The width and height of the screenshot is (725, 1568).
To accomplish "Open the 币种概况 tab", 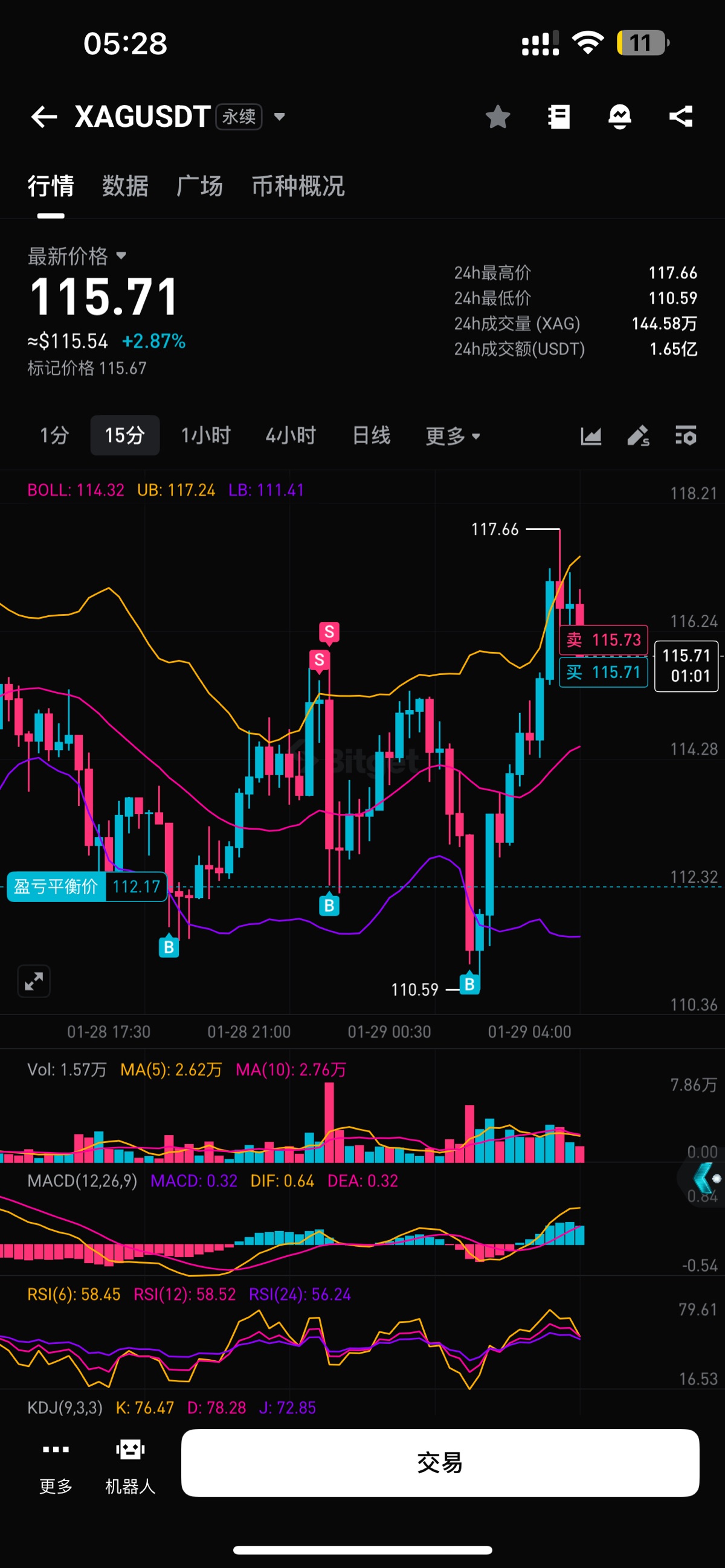I will click(298, 186).
